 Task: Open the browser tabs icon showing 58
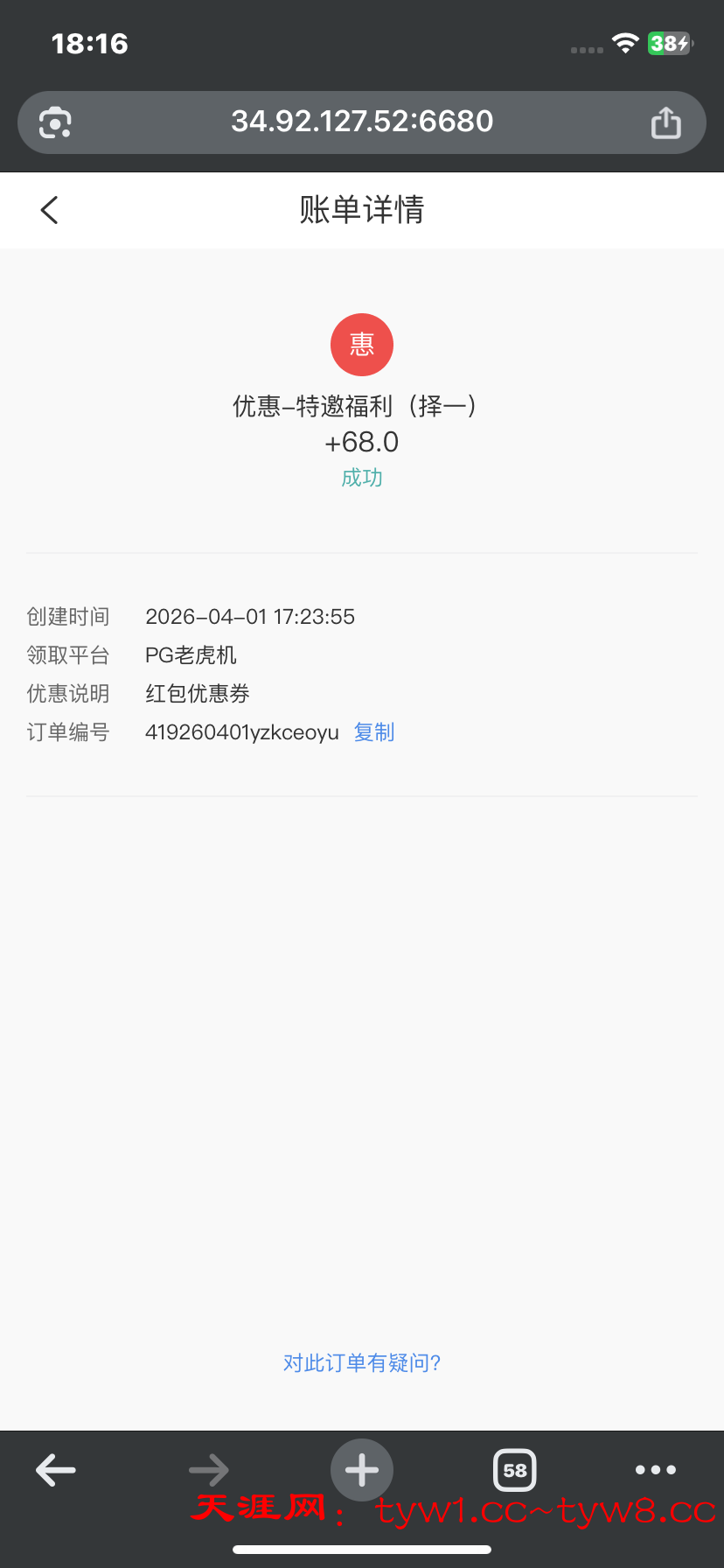[x=514, y=1470]
